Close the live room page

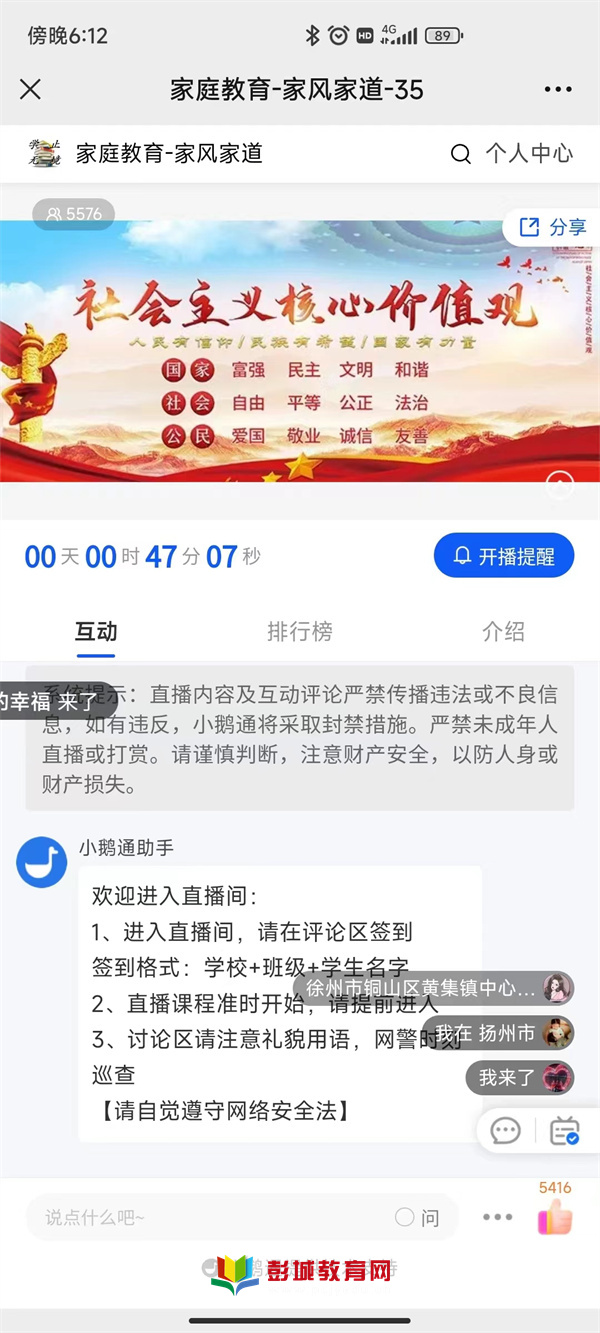[31, 90]
